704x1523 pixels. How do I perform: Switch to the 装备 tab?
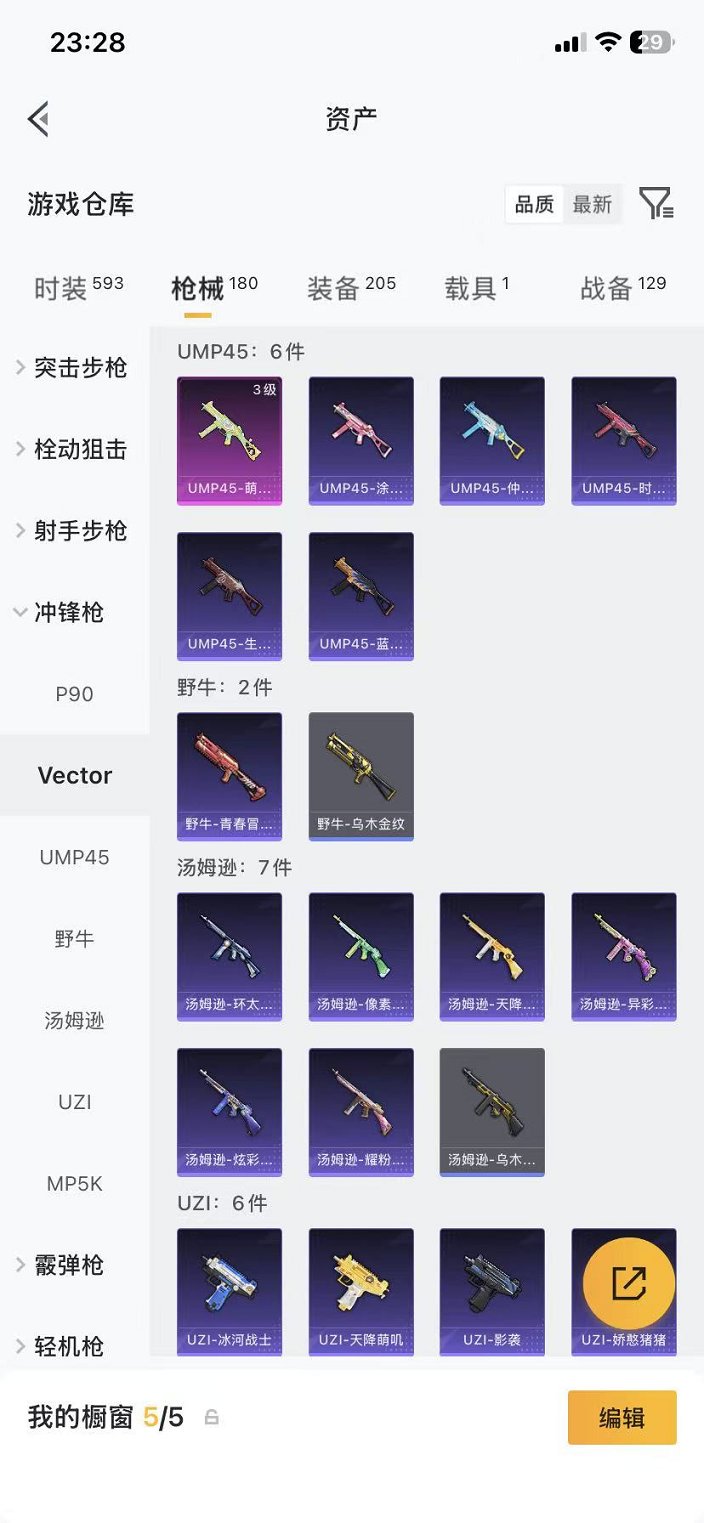351,288
